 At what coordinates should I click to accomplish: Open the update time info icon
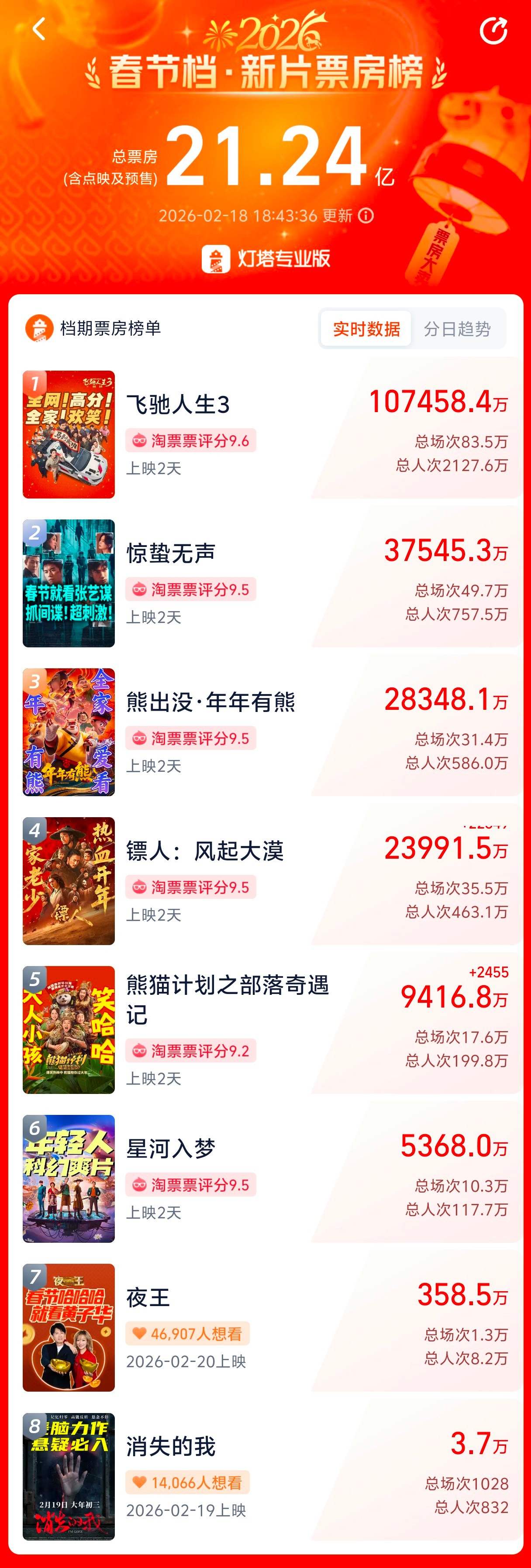pyautogui.click(x=365, y=215)
